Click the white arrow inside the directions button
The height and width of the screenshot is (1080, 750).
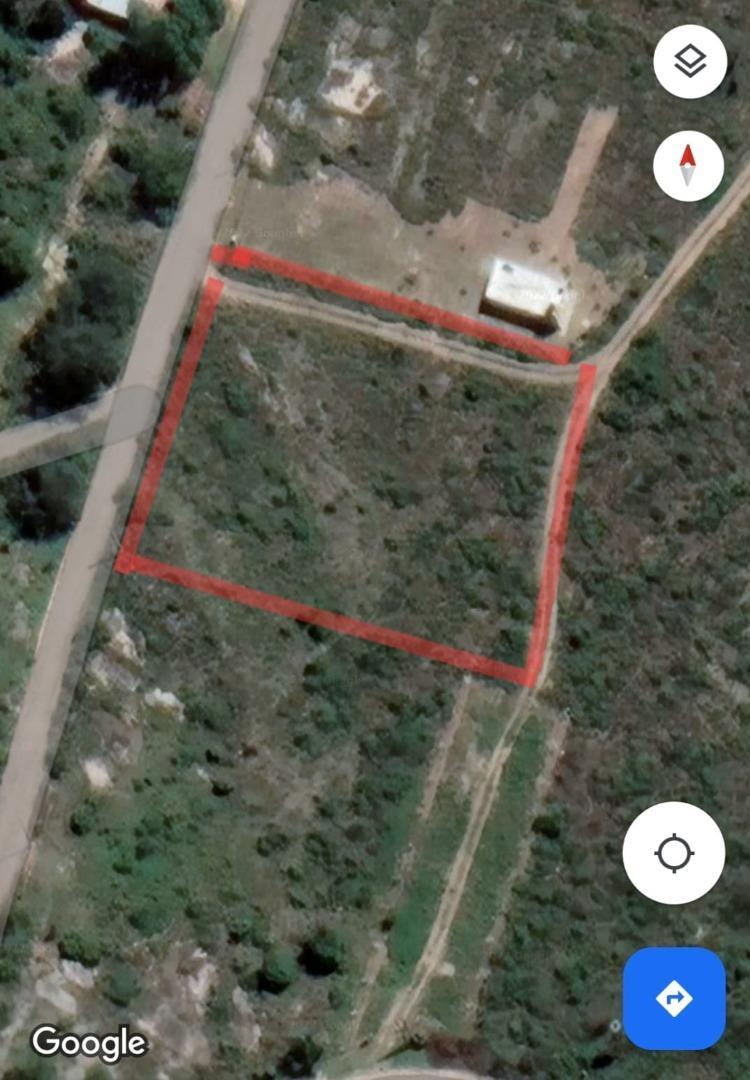coord(673,996)
